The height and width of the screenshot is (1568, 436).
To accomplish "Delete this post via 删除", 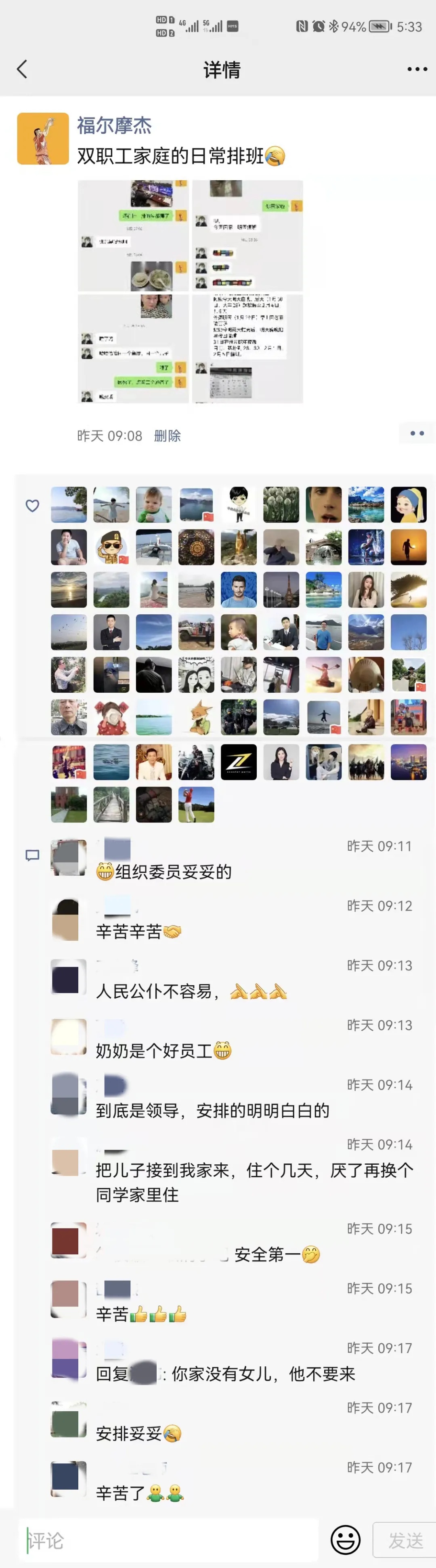I will point(167,436).
